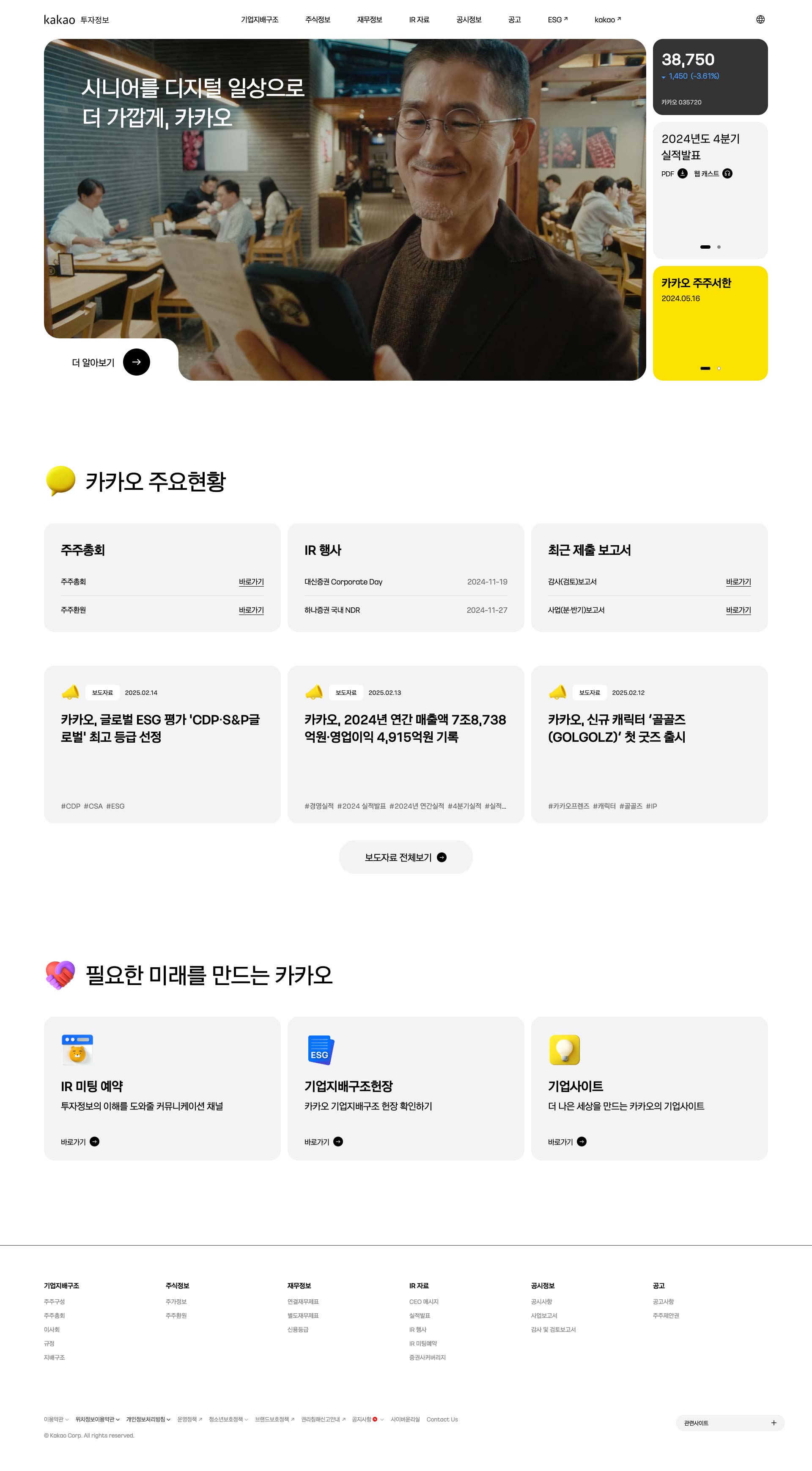View all press releases with 보도자료 전체보기
Viewport: 812px width, 1471px height.
(406, 857)
